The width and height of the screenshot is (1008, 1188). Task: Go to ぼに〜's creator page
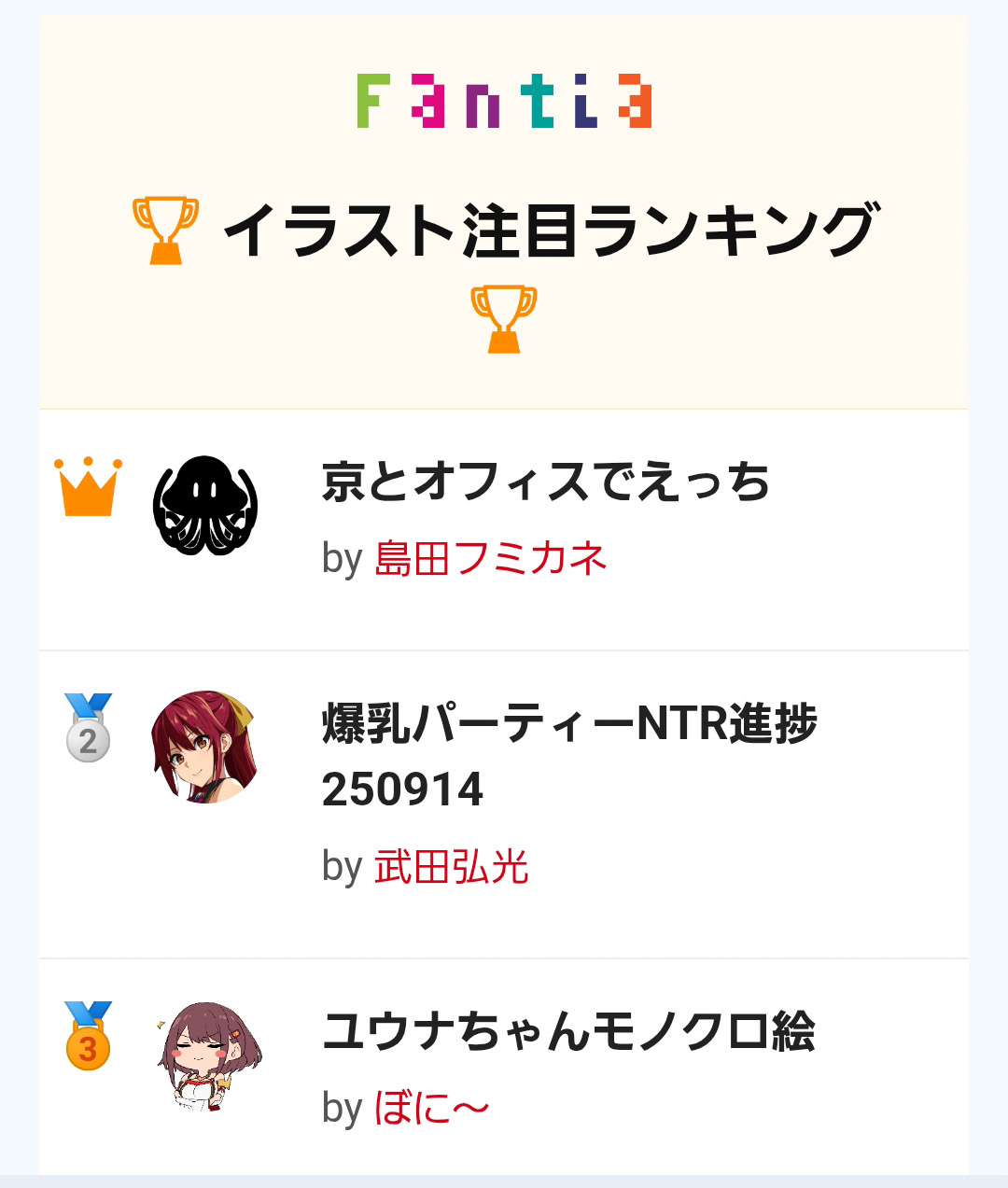pyautogui.click(x=431, y=1108)
